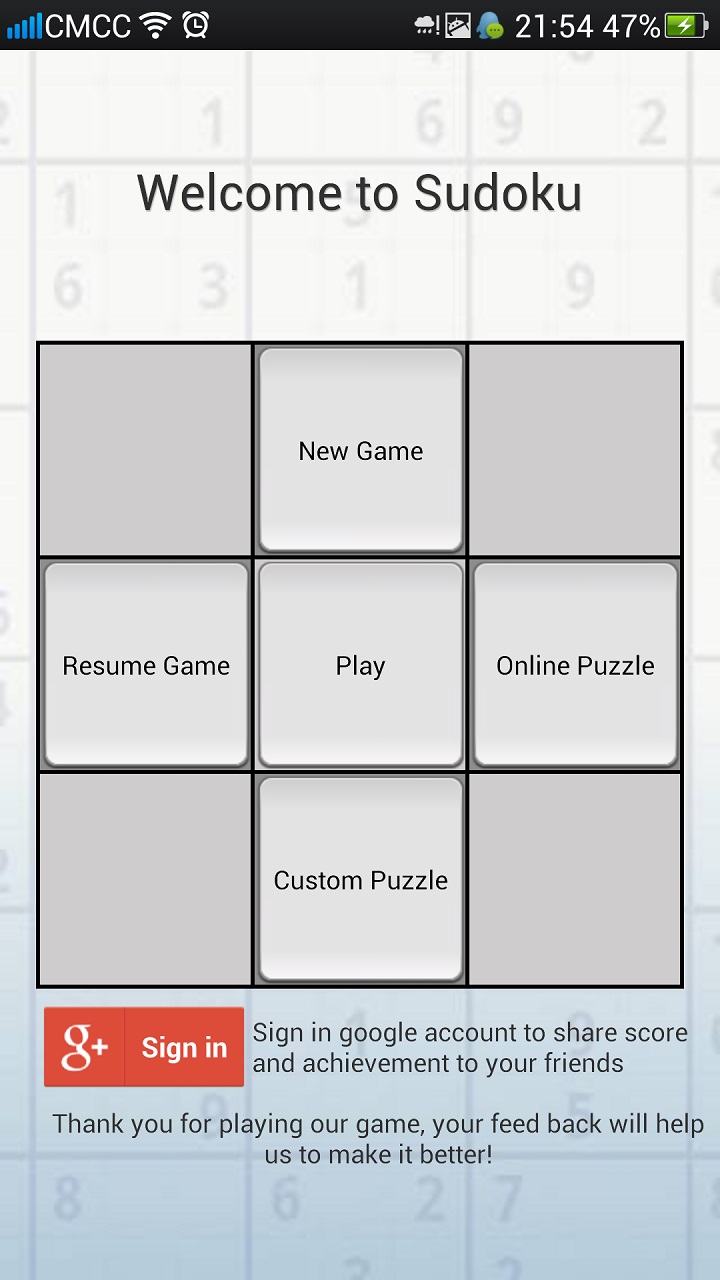Open Custom Puzzle mode

pyautogui.click(x=360, y=880)
